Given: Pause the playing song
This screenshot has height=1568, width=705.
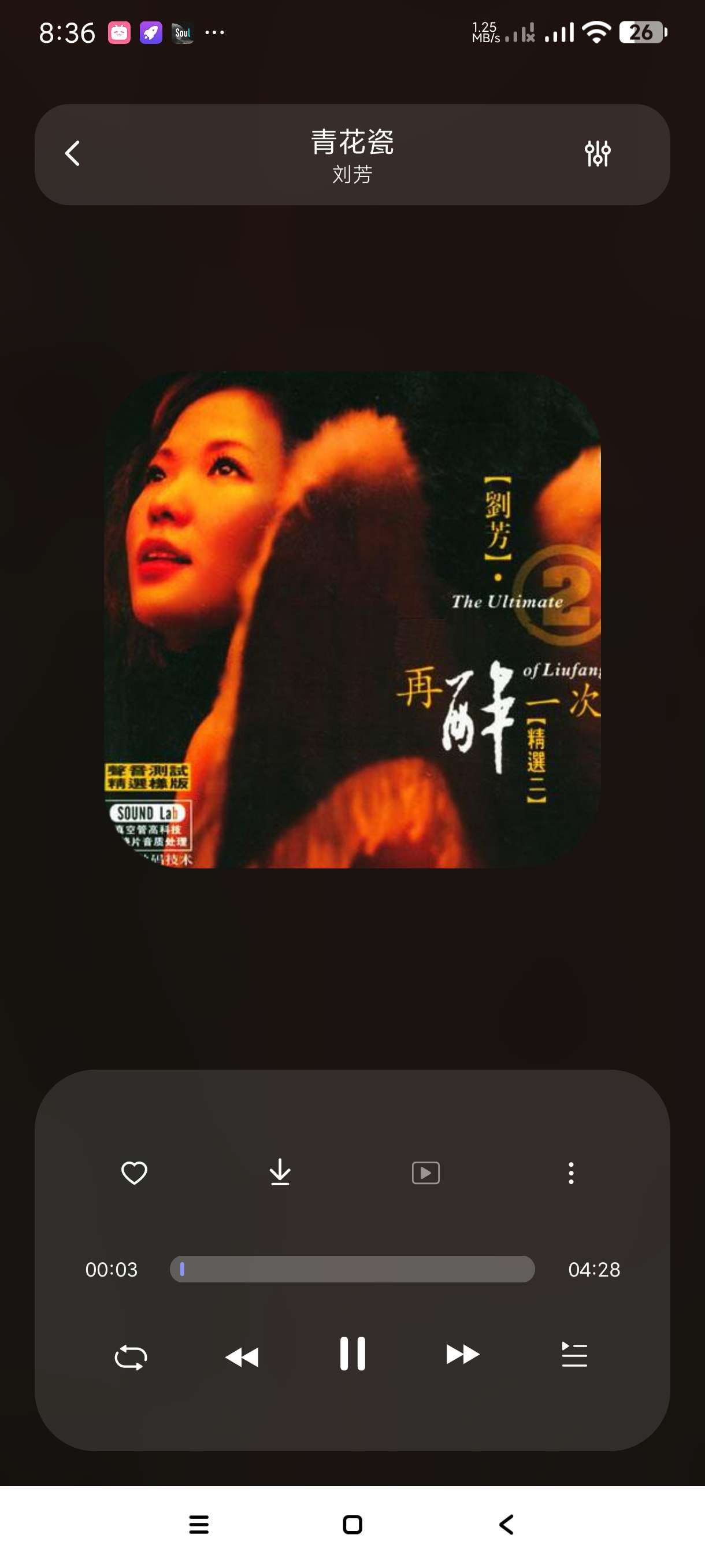Looking at the screenshot, I should [x=353, y=1353].
